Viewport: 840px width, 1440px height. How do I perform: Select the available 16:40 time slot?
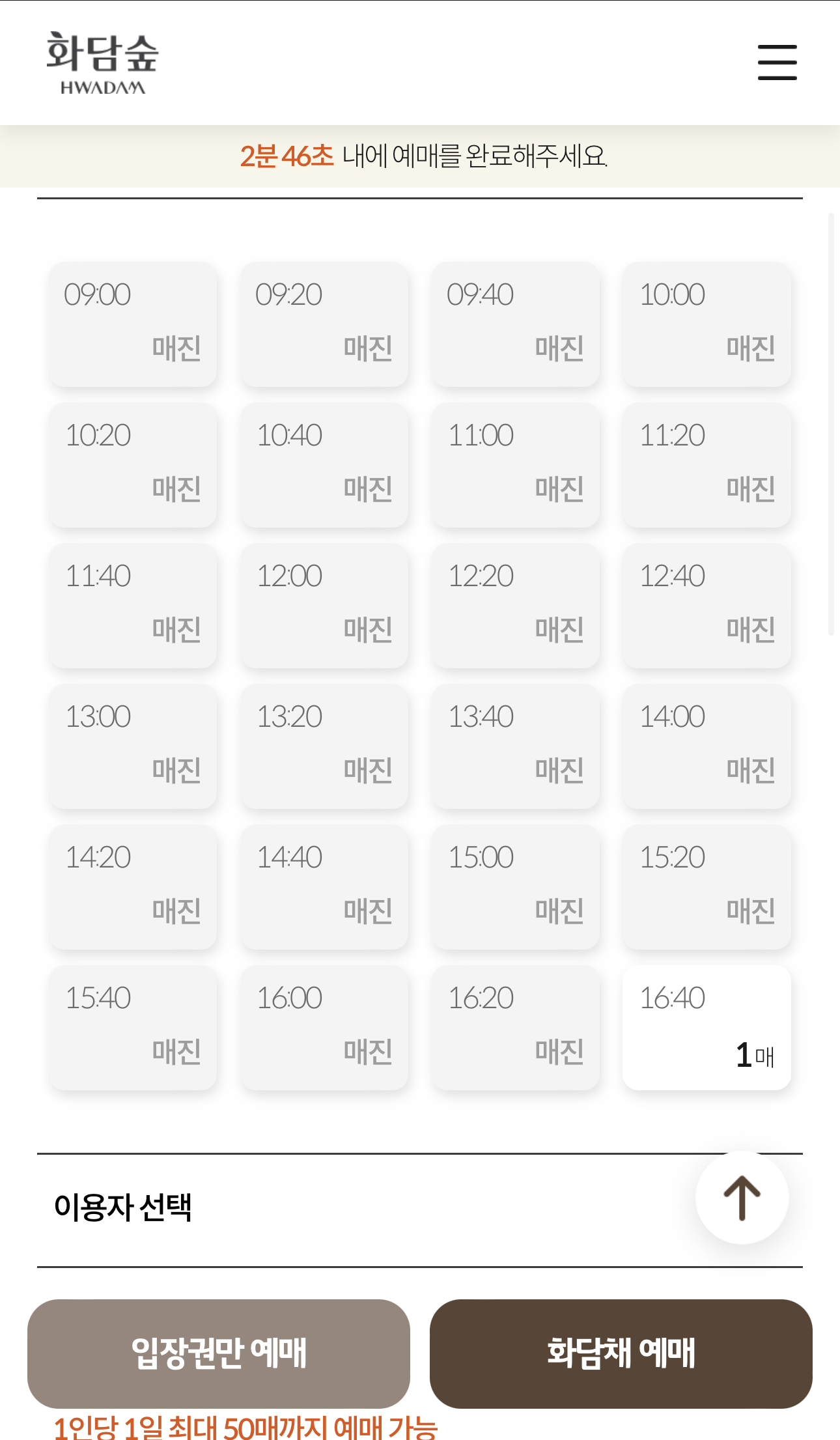pos(707,1028)
